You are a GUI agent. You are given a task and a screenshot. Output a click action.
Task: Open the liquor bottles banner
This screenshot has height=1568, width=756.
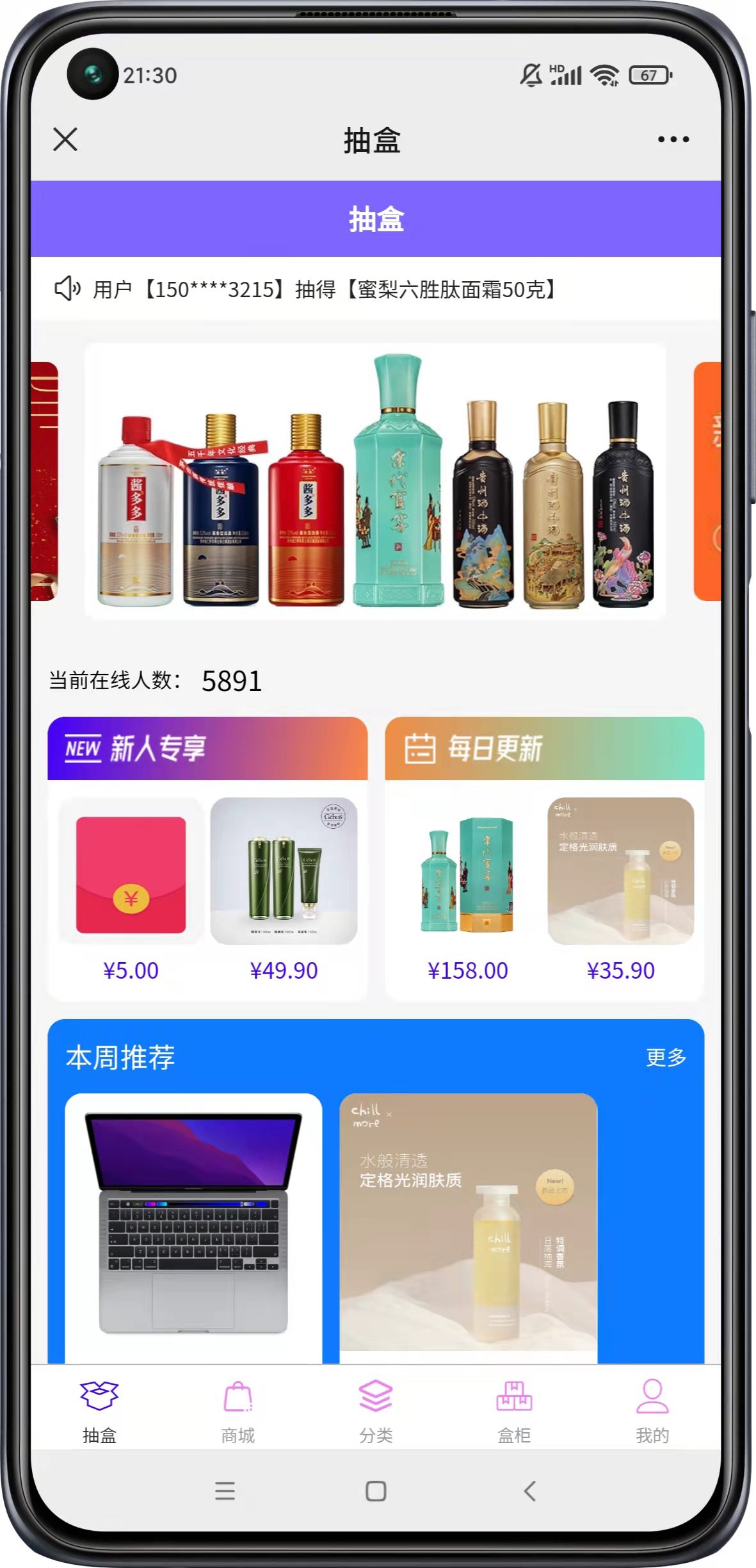pos(375,481)
